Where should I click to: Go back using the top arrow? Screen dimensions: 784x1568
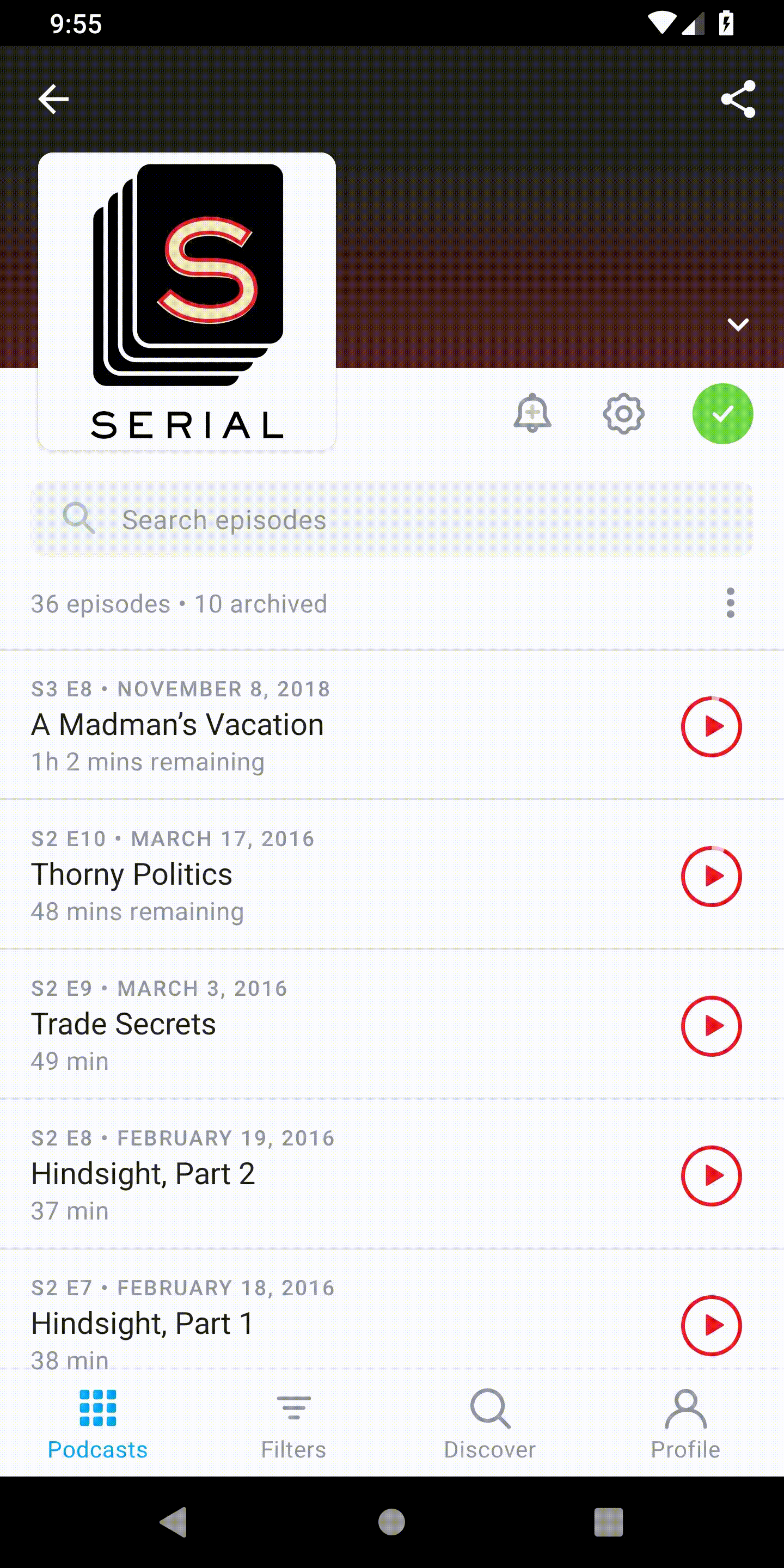pos(53,99)
